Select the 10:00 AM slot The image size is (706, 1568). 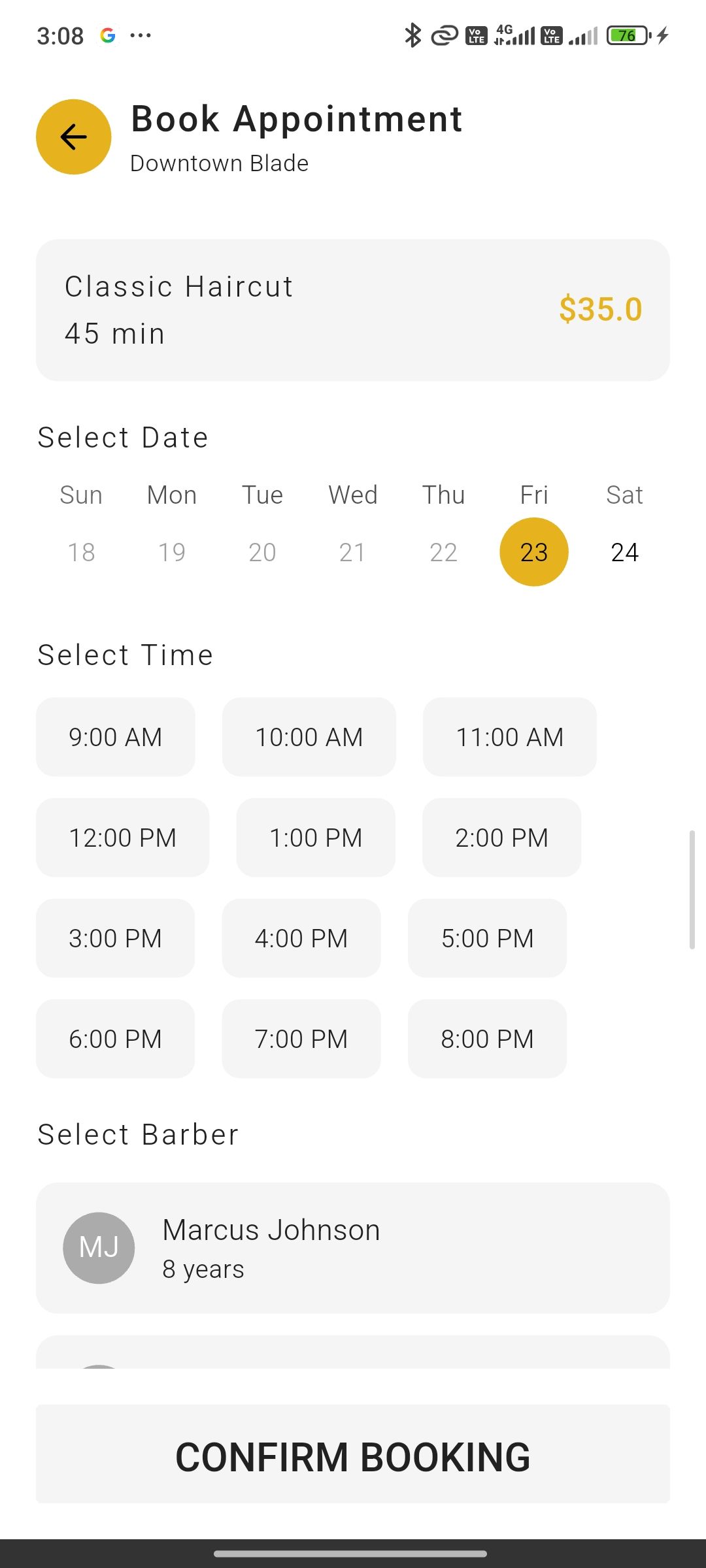[309, 737]
